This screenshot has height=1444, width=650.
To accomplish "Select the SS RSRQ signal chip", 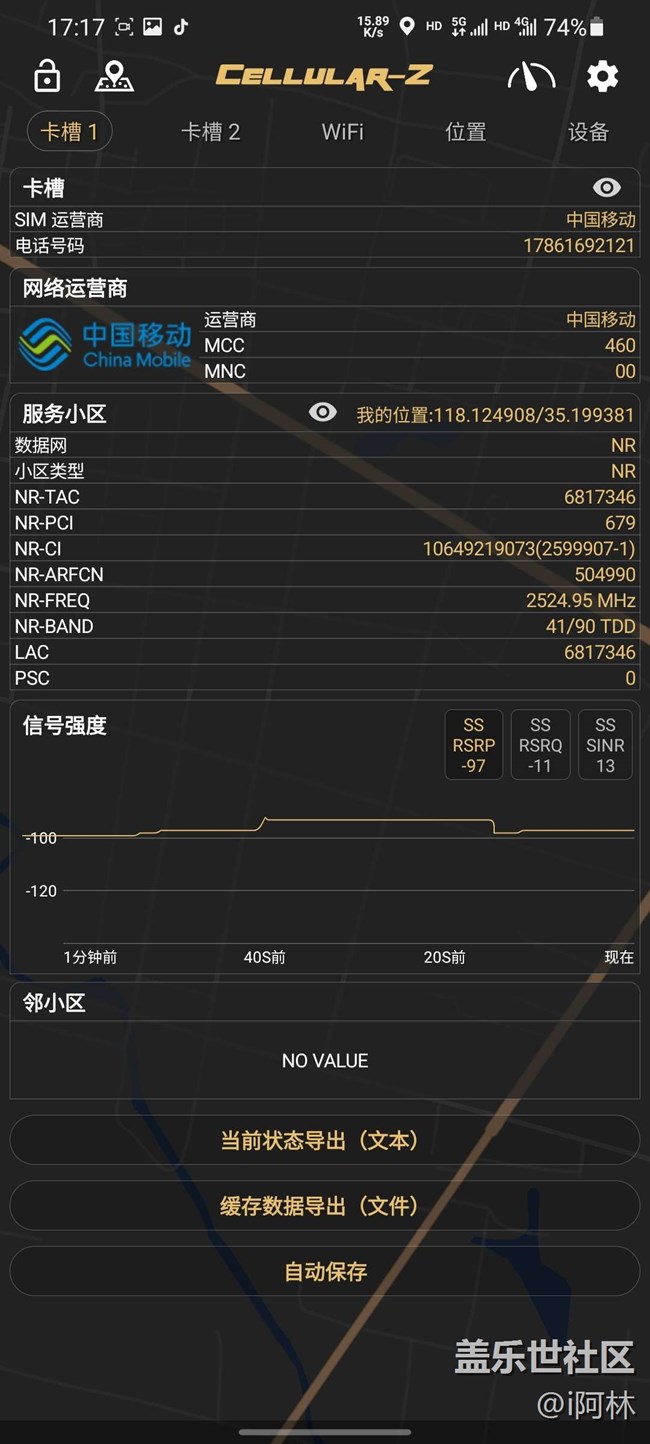I will (540, 745).
